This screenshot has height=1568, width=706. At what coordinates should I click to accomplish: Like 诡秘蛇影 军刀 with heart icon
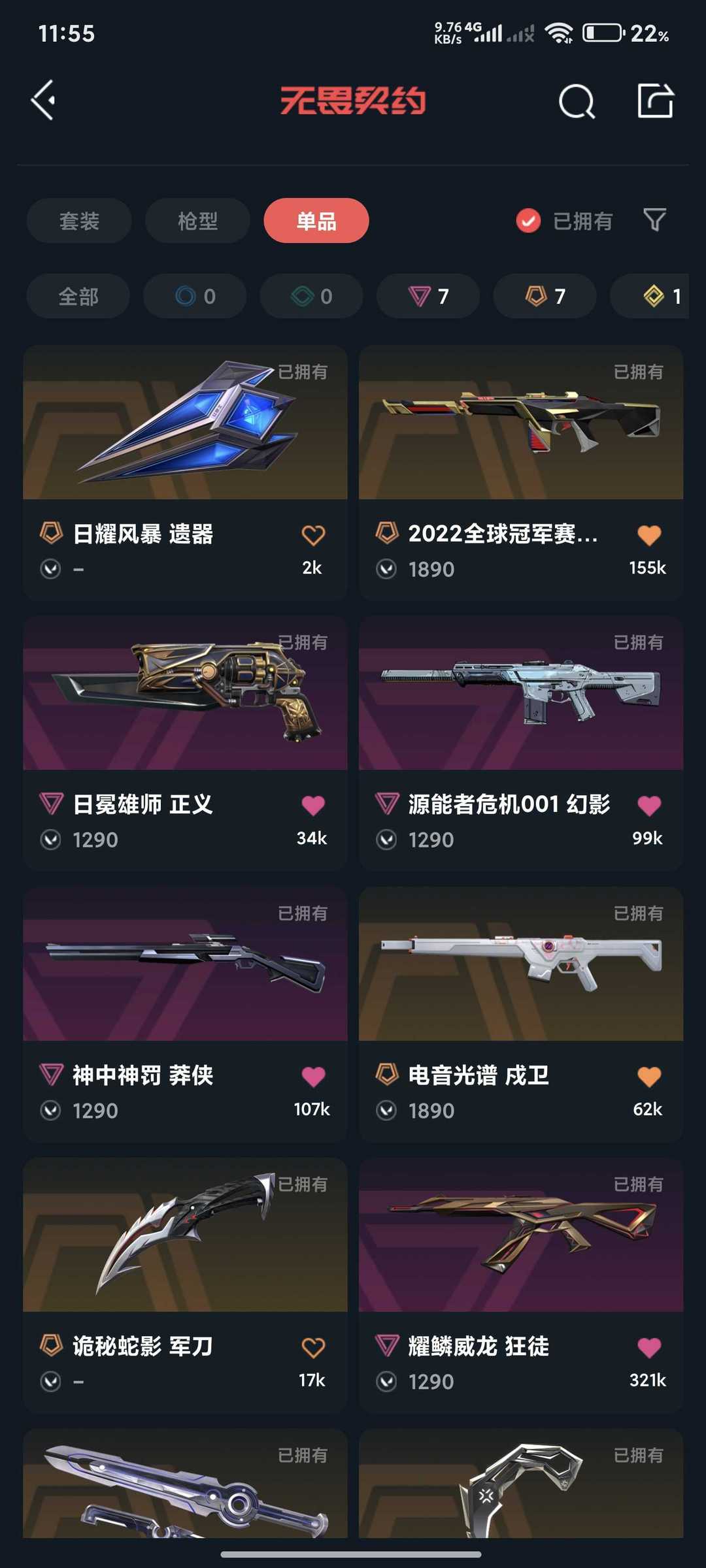click(313, 1347)
